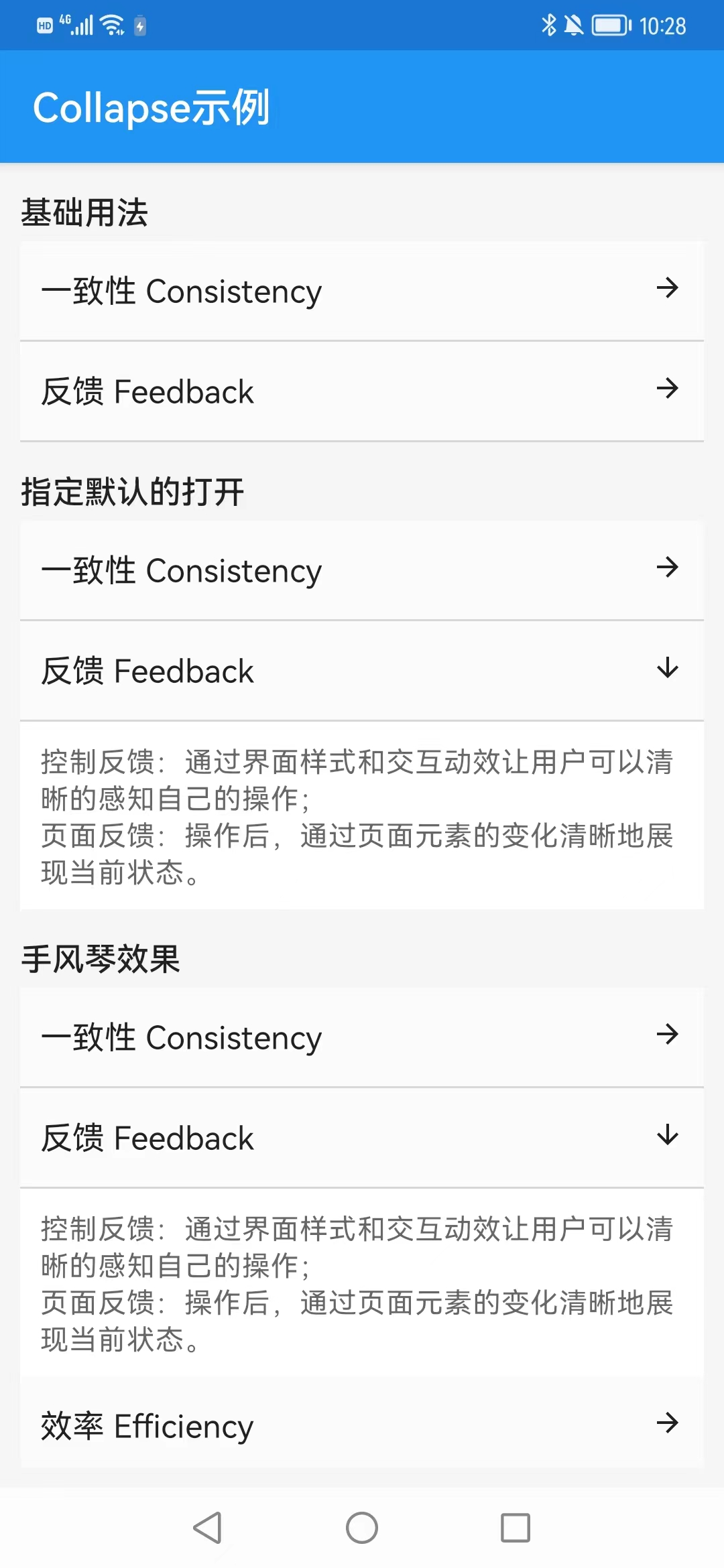
Task: Collapse 反馈 Feedback under 手风琴效果
Action: tap(362, 1138)
